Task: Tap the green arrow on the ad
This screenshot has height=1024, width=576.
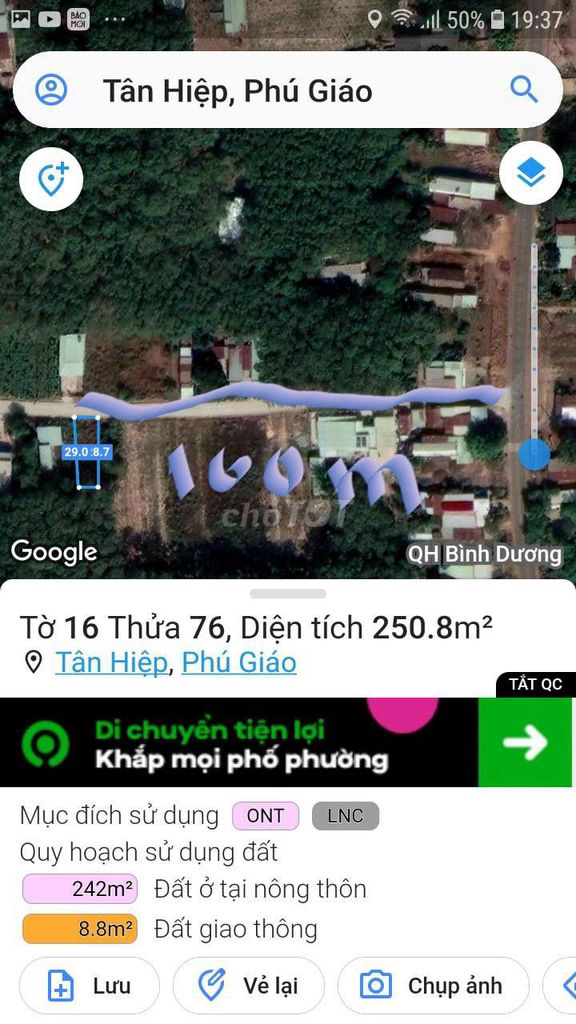Action: point(525,742)
